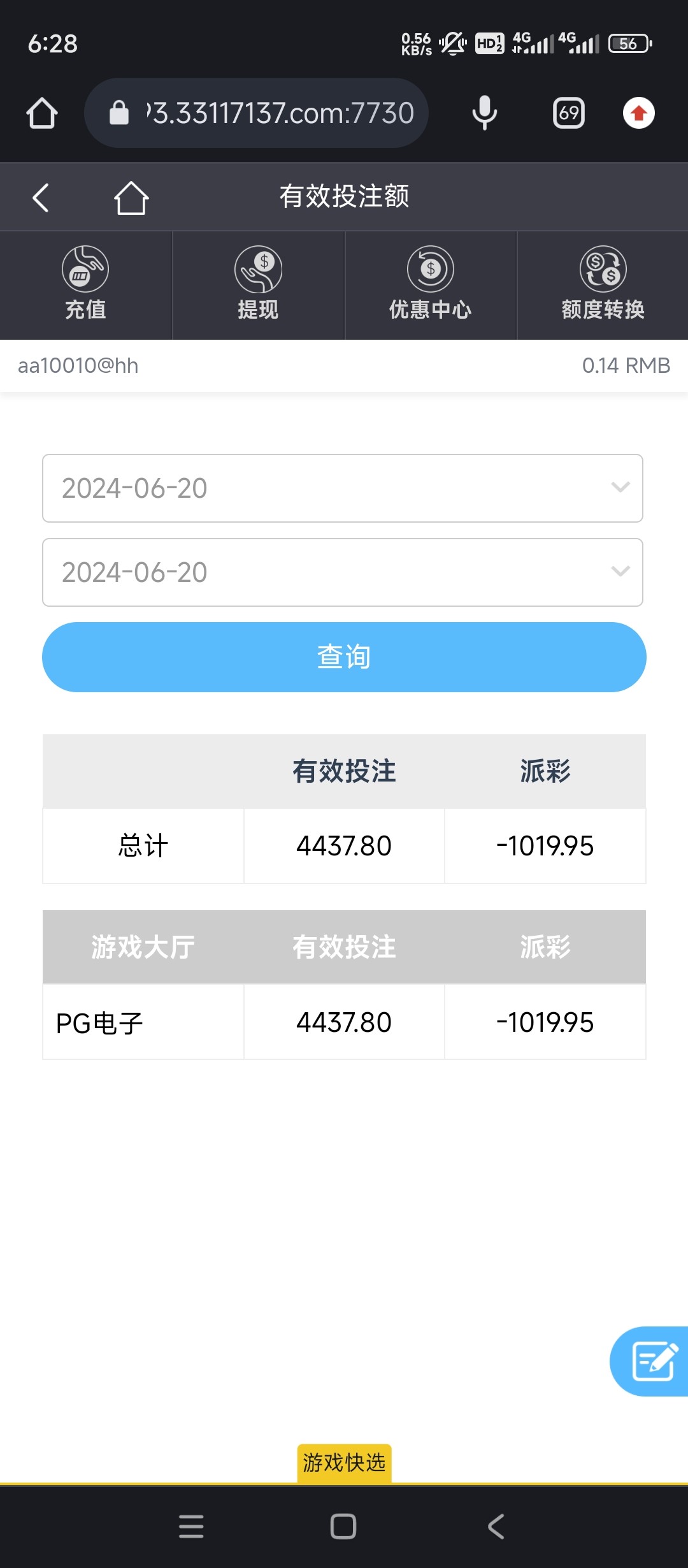The image size is (688, 1568).
Task: Go back from the 有效投注额 page
Action: pos(41,197)
